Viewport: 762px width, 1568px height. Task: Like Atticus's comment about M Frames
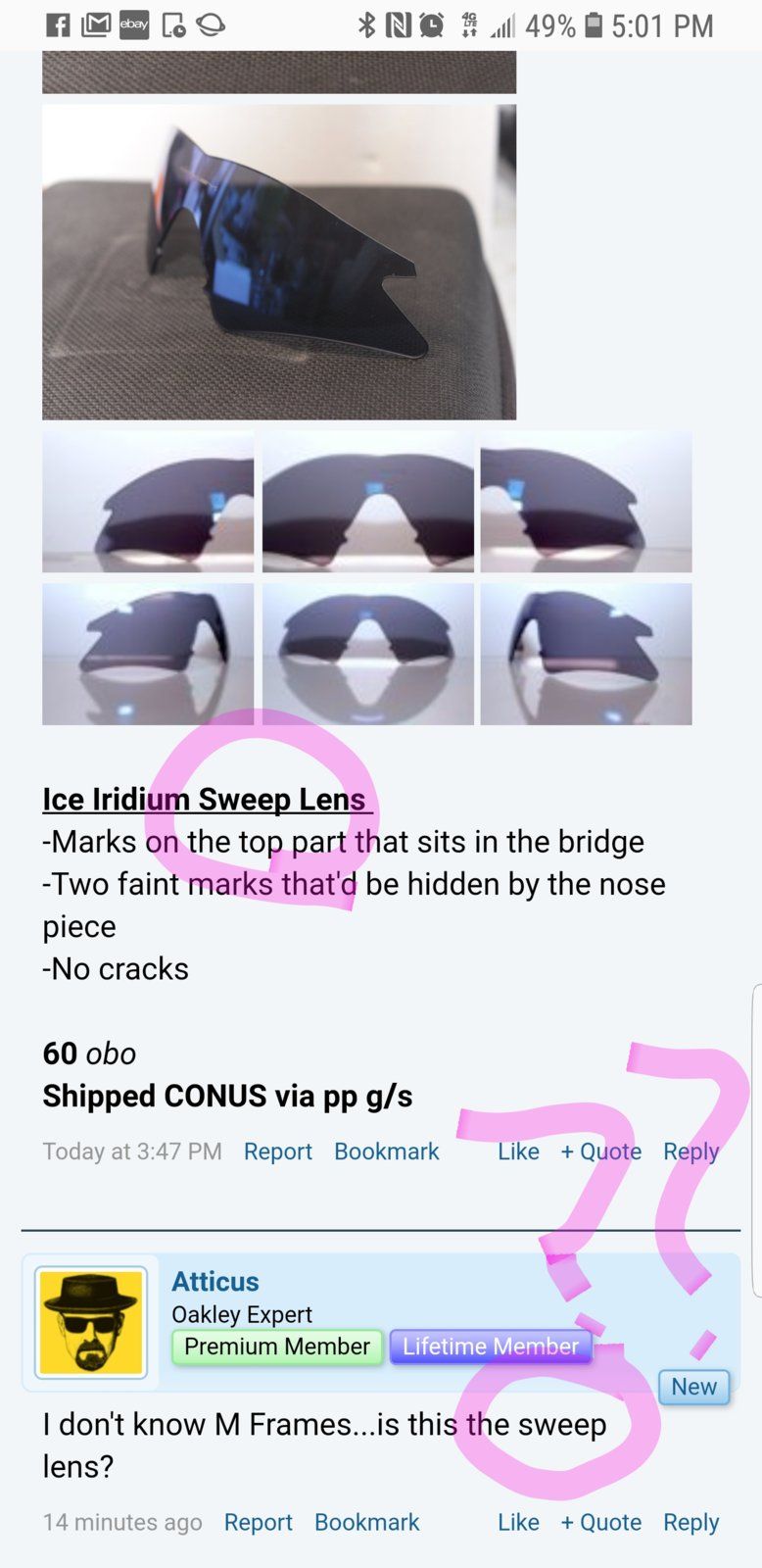pos(518,1522)
